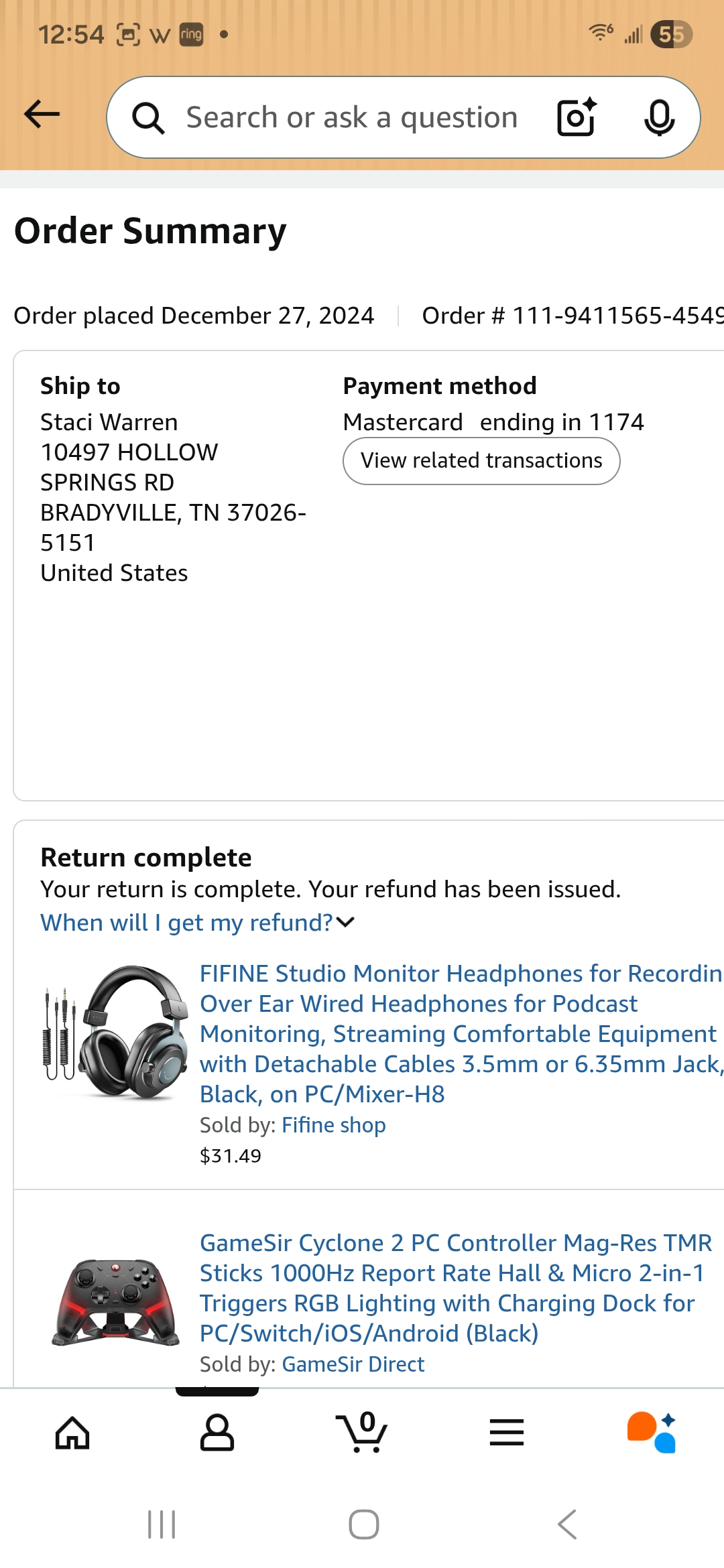Open the shopping cart tab
The height and width of the screenshot is (1568, 724).
[x=362, y=1433]
